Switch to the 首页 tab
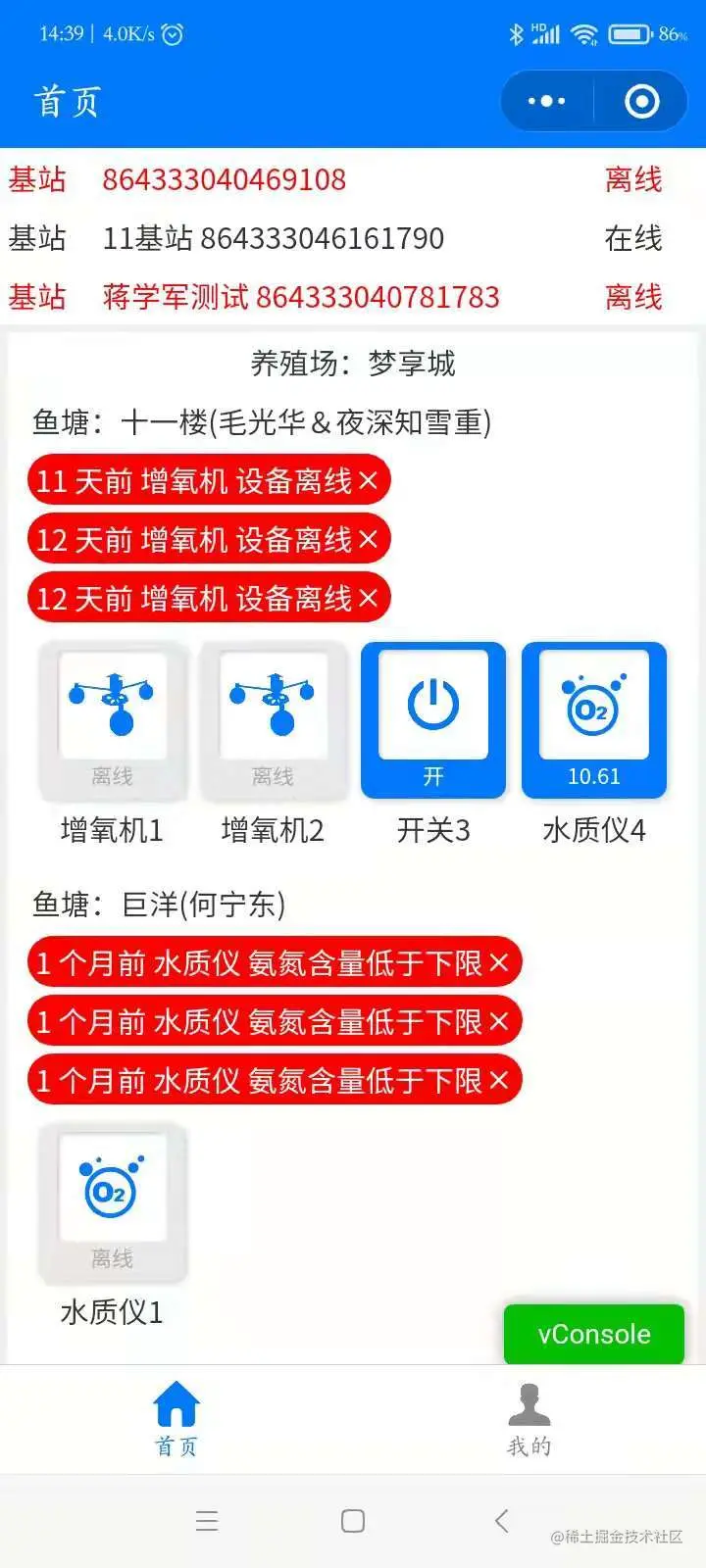The width and height of the screenshot is (706, 1568). pos(176,1418)
